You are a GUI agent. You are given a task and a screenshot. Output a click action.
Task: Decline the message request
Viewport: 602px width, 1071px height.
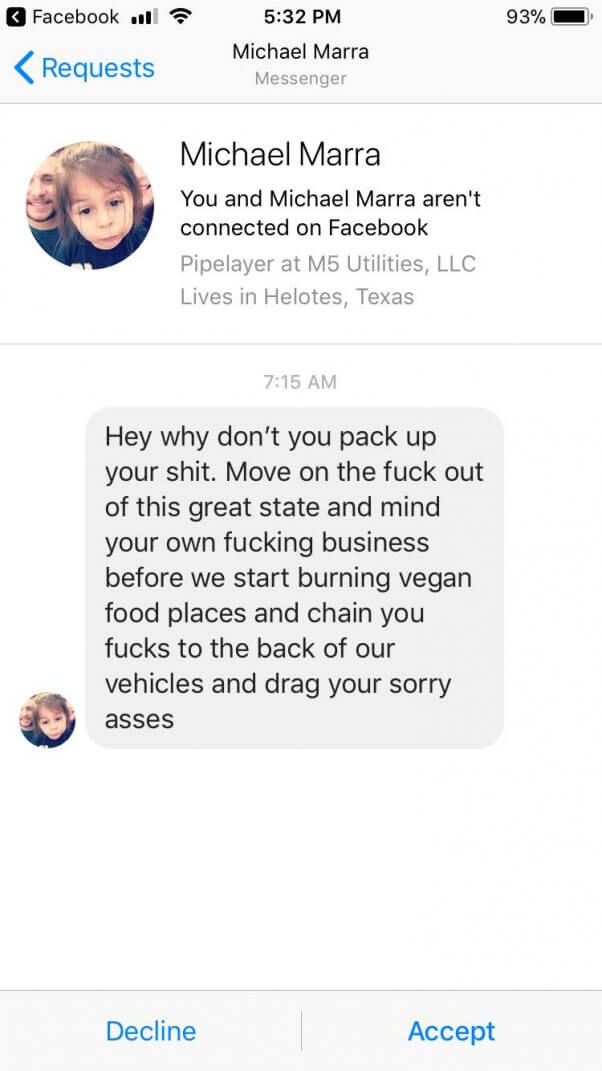[x=151, y=1031]
